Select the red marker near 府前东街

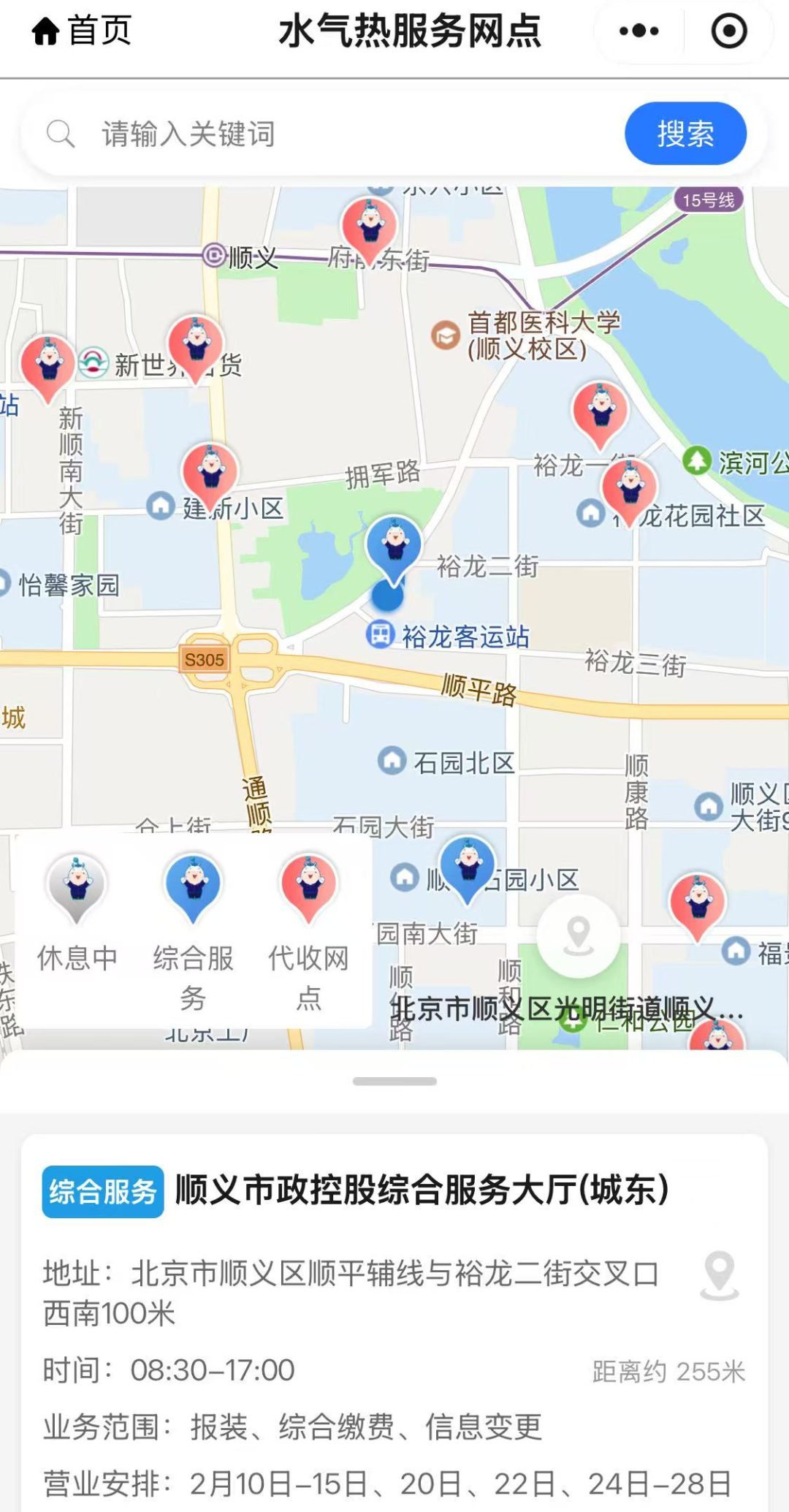point(370,227)
